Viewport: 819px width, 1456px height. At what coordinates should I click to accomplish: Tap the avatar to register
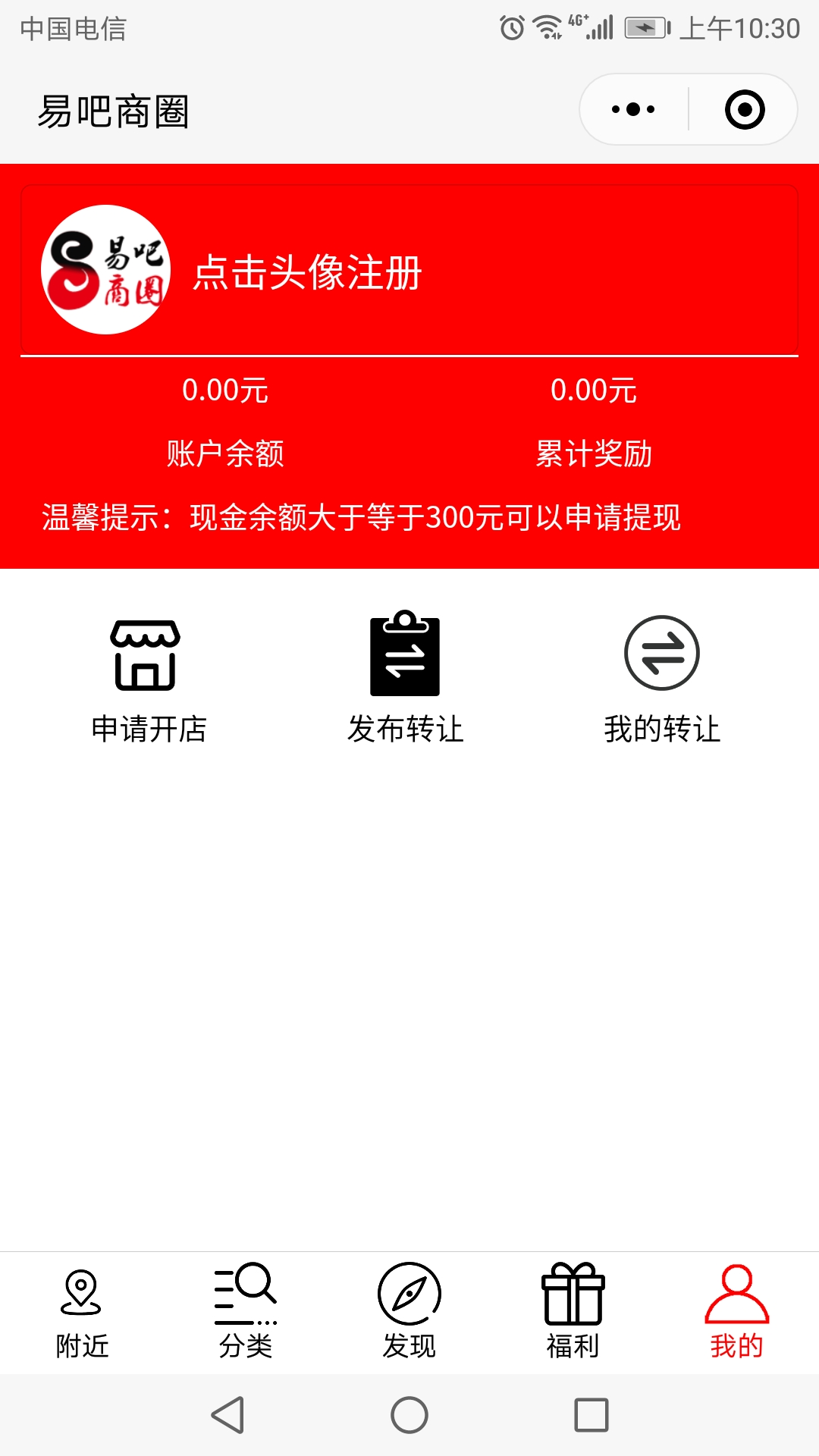pyautogui.click(x=105, y=270)
